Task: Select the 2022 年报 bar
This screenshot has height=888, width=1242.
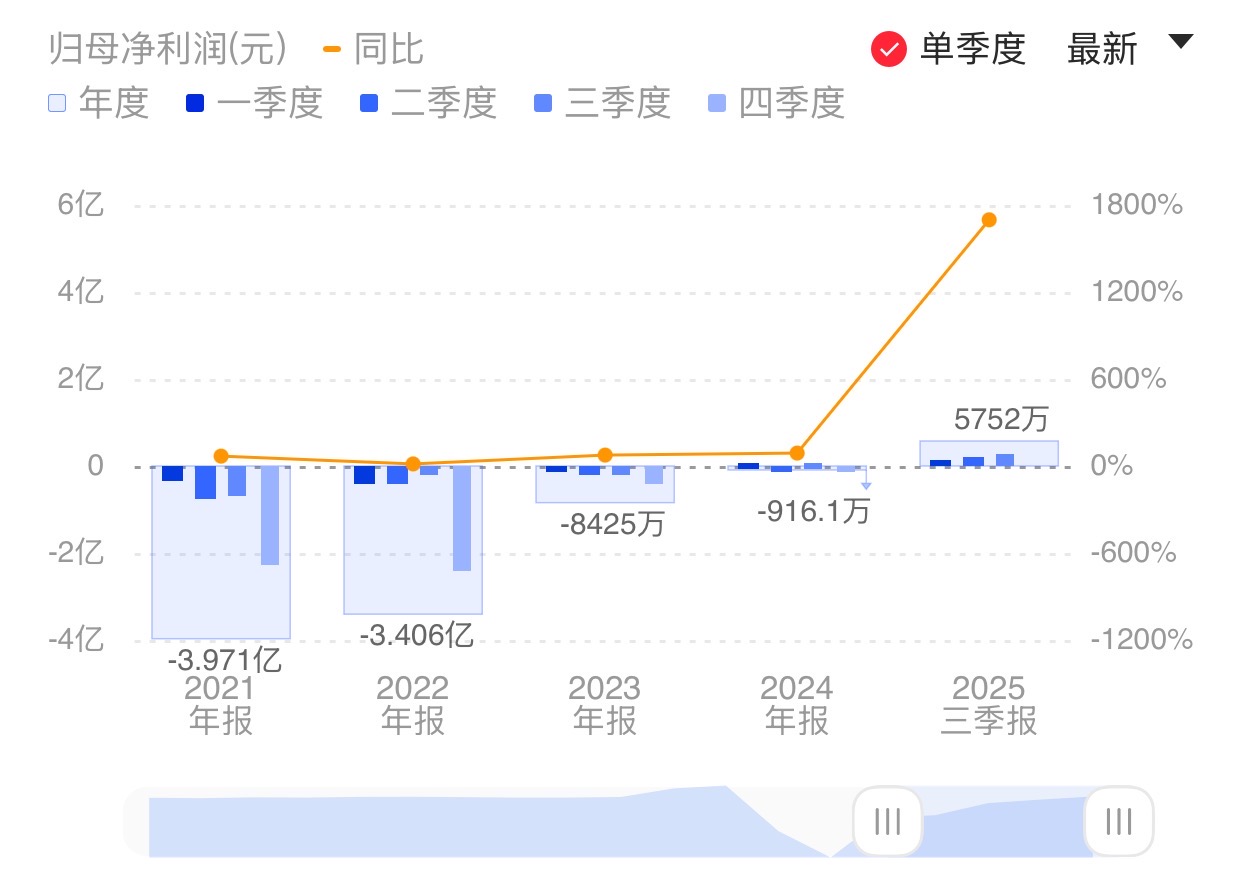Action: (413, 540)
